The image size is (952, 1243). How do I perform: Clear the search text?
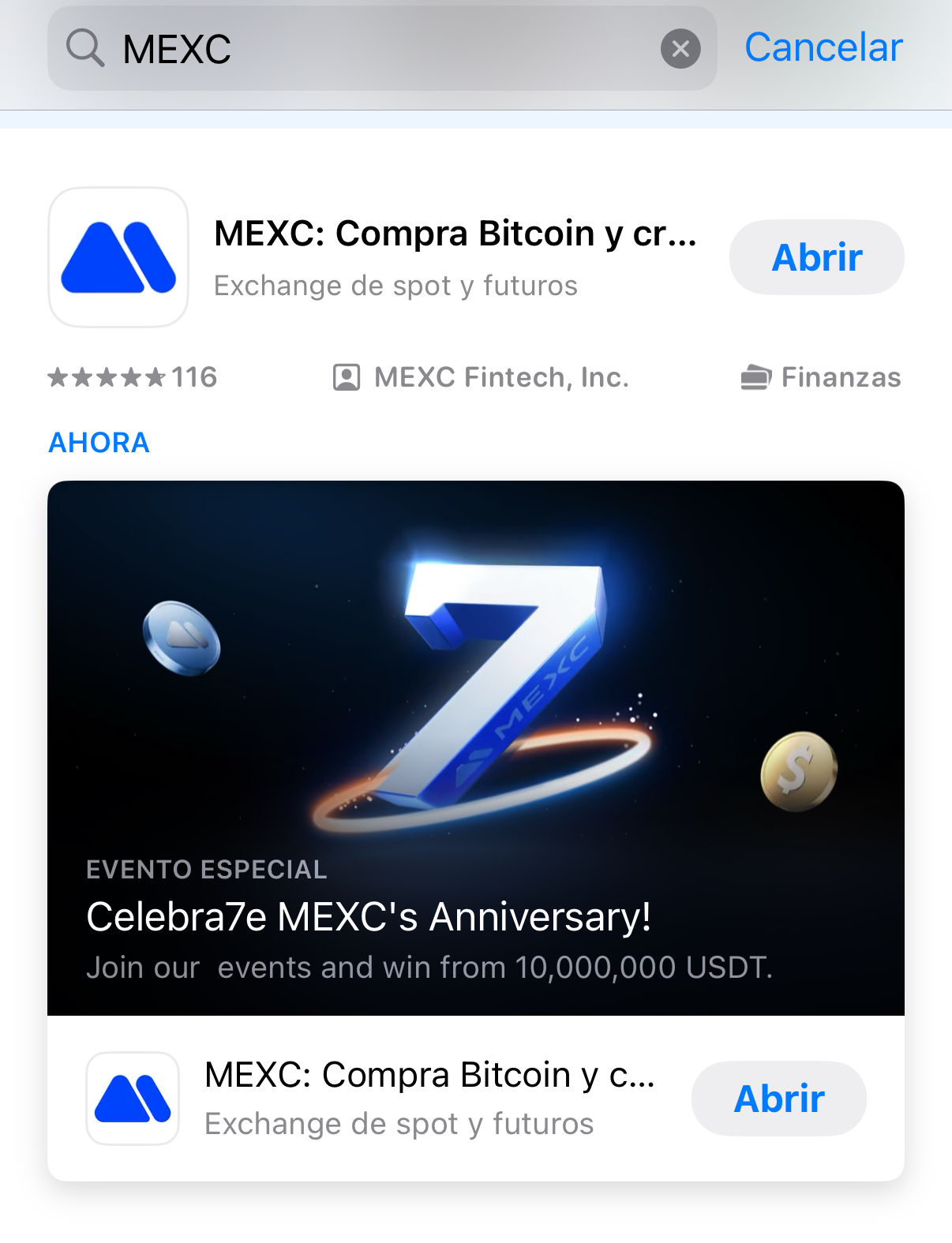pos(680,49)
